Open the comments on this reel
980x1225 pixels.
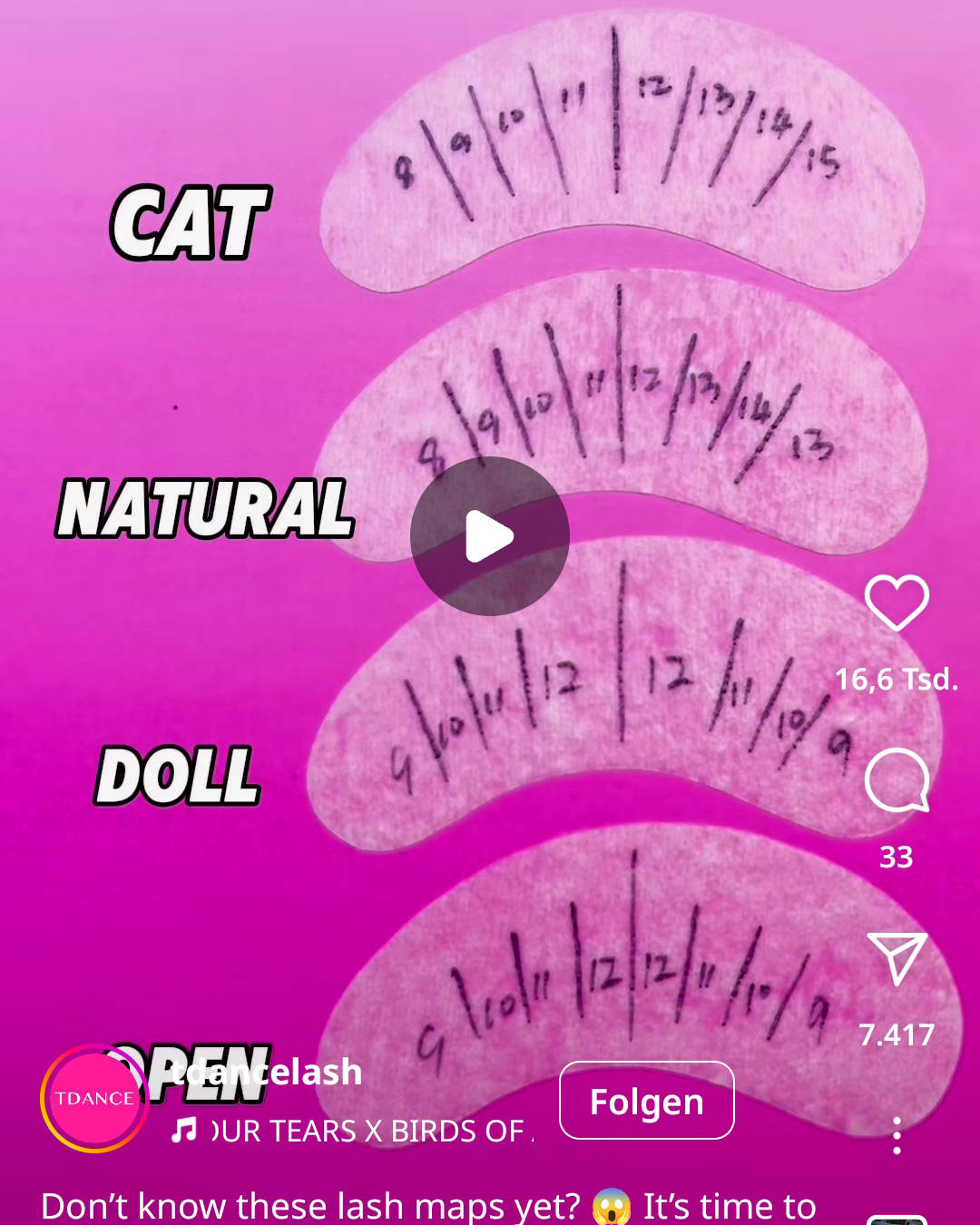coord(896,780)
